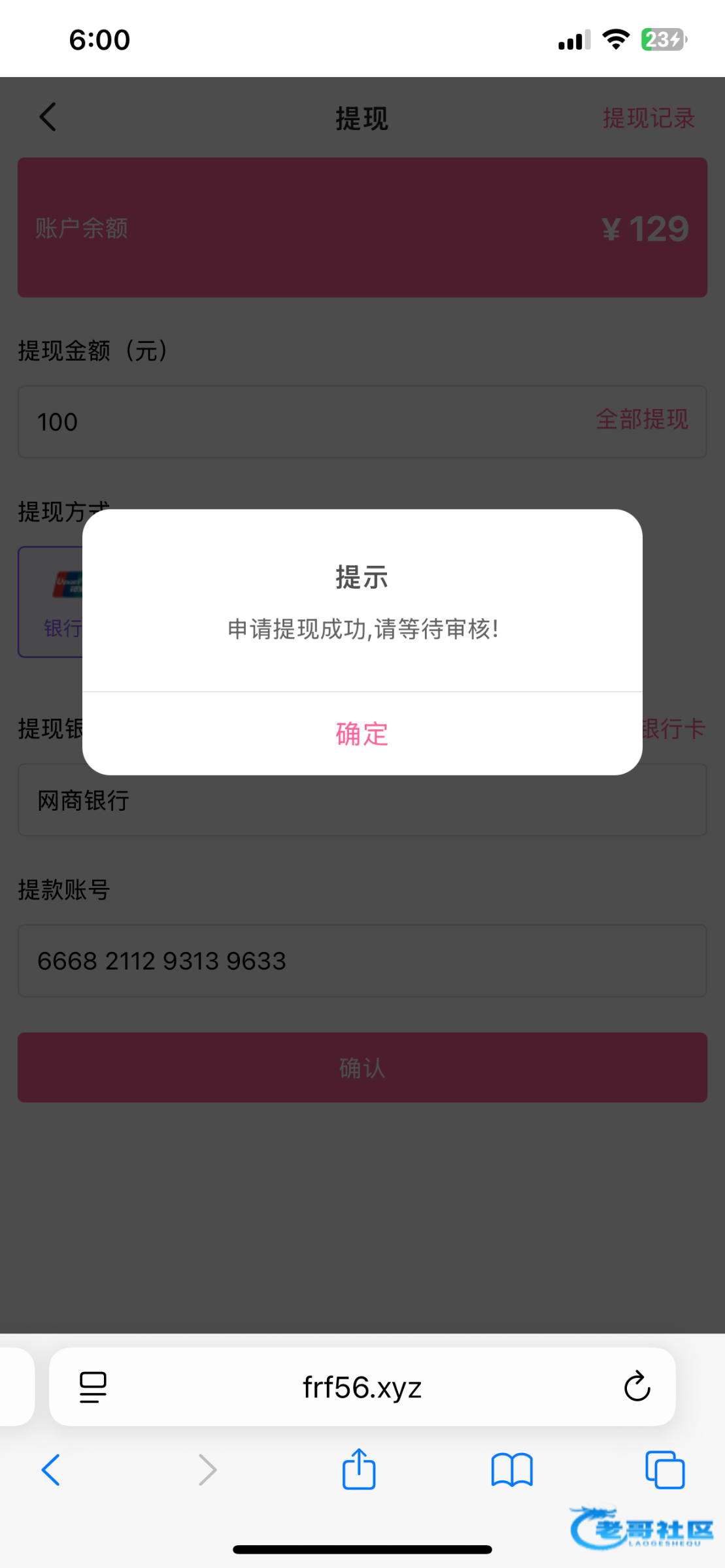The image size is (725, 1568).
Task: Edit the 提款账号 account number field
Action: (362, 961)
